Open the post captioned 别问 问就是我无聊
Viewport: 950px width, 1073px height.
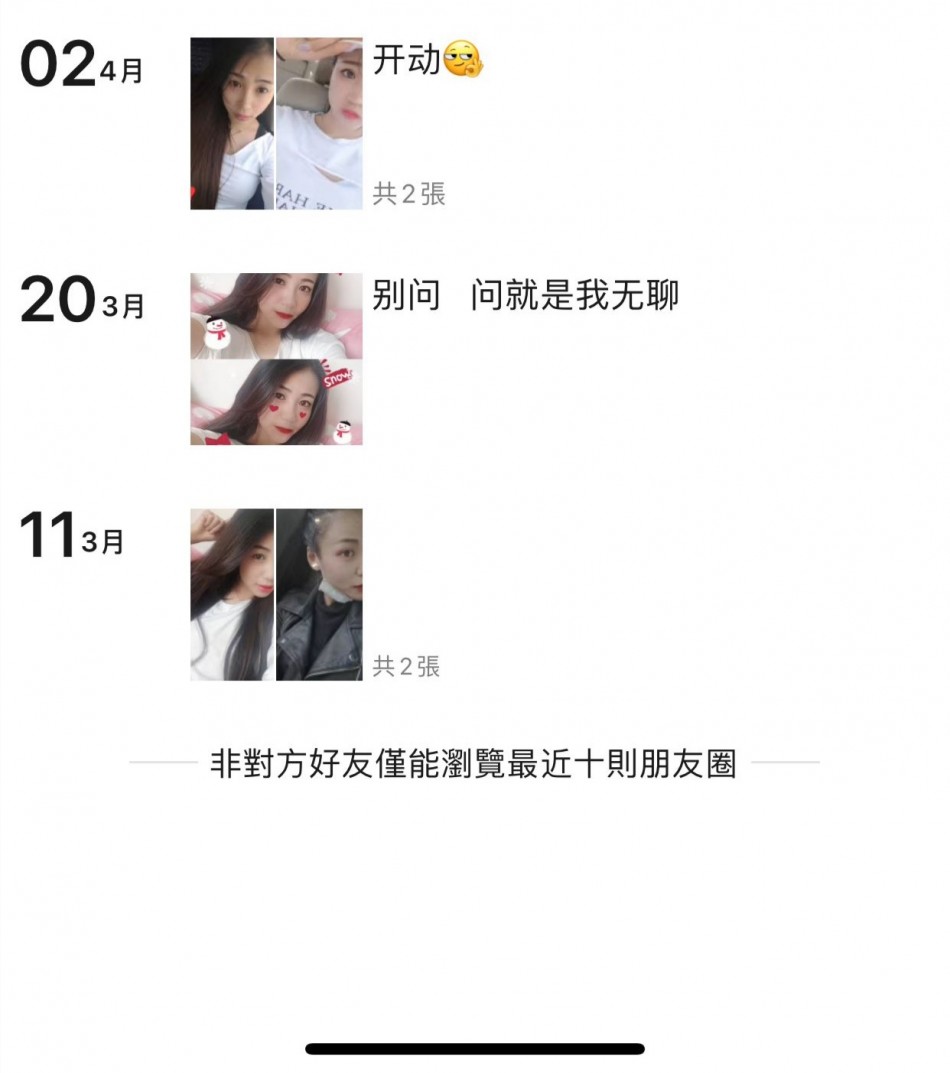point(525,296)
